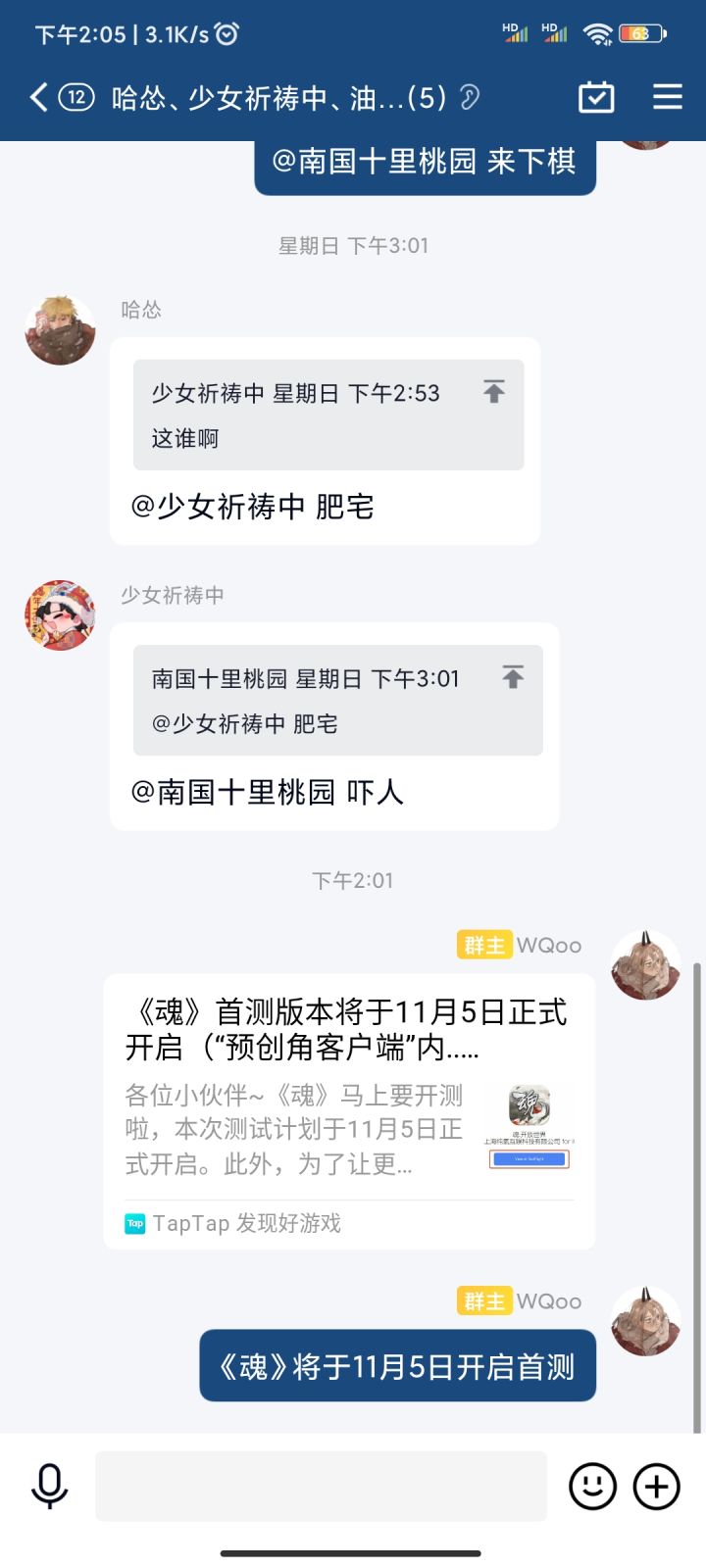Open the group announcement checkmark icon
The height and width of the screenshot is (1568, 706).
click(x=595, y=98)
